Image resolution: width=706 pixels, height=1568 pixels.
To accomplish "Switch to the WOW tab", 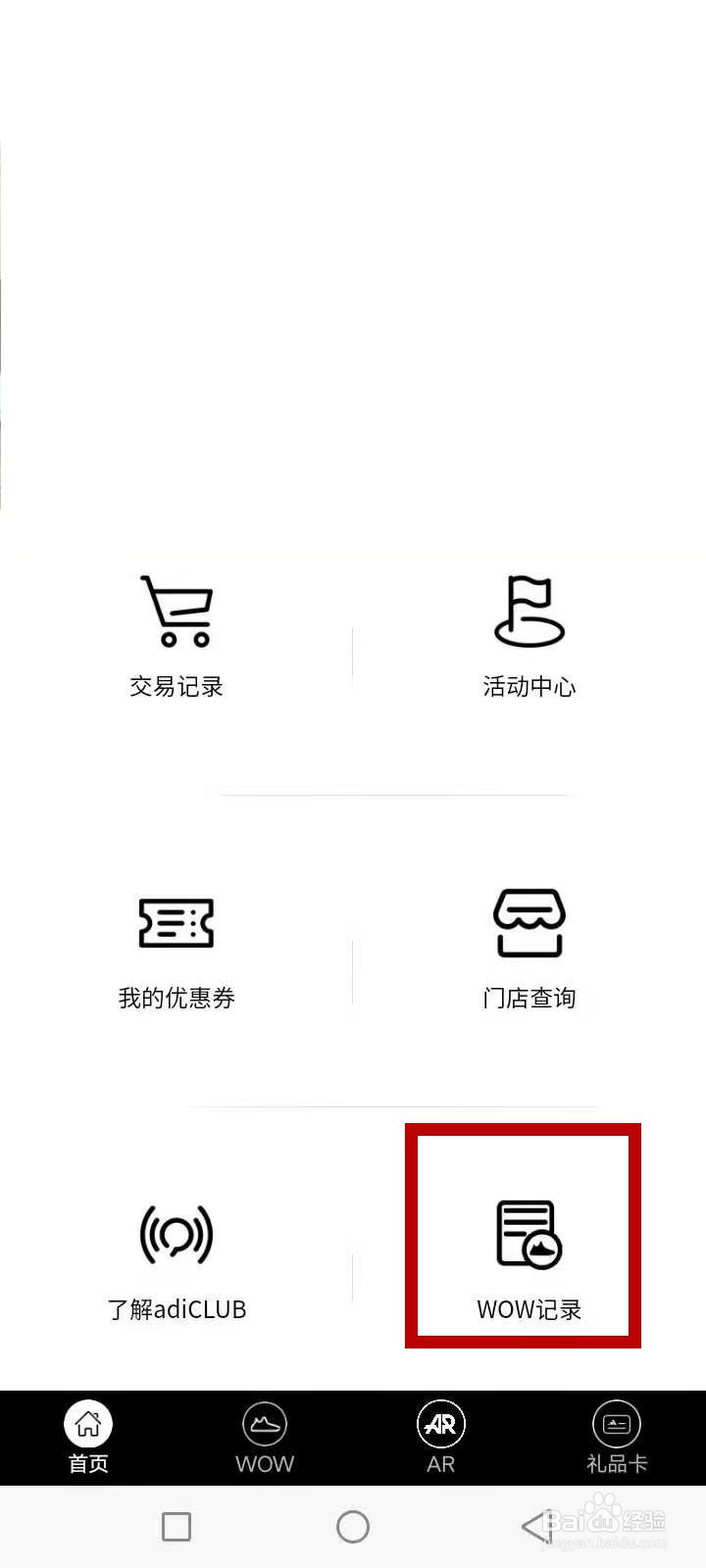I will pyautogui.click(x=265, y=1438).
